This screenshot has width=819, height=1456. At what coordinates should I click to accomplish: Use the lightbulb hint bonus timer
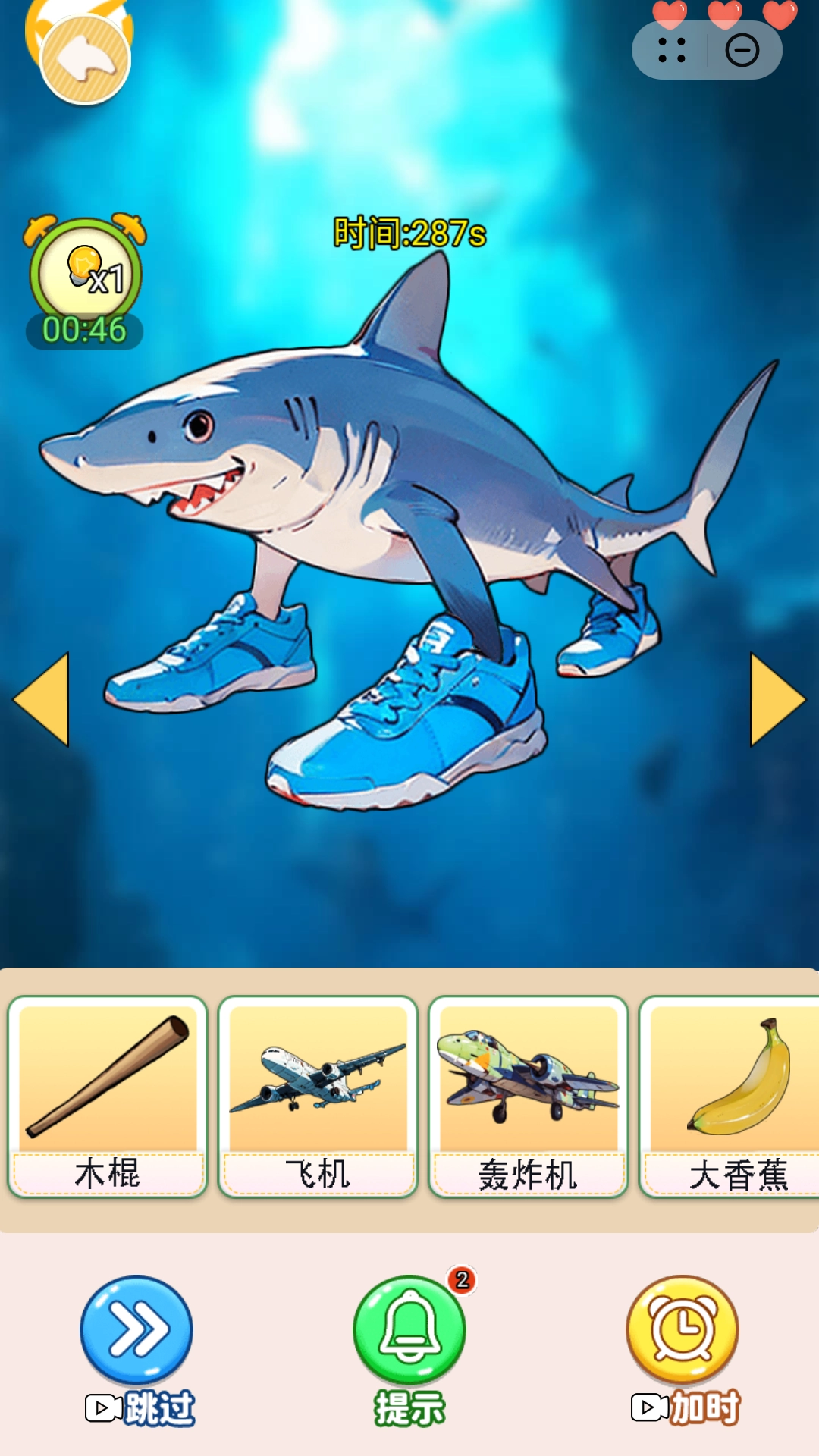[86, 279]
